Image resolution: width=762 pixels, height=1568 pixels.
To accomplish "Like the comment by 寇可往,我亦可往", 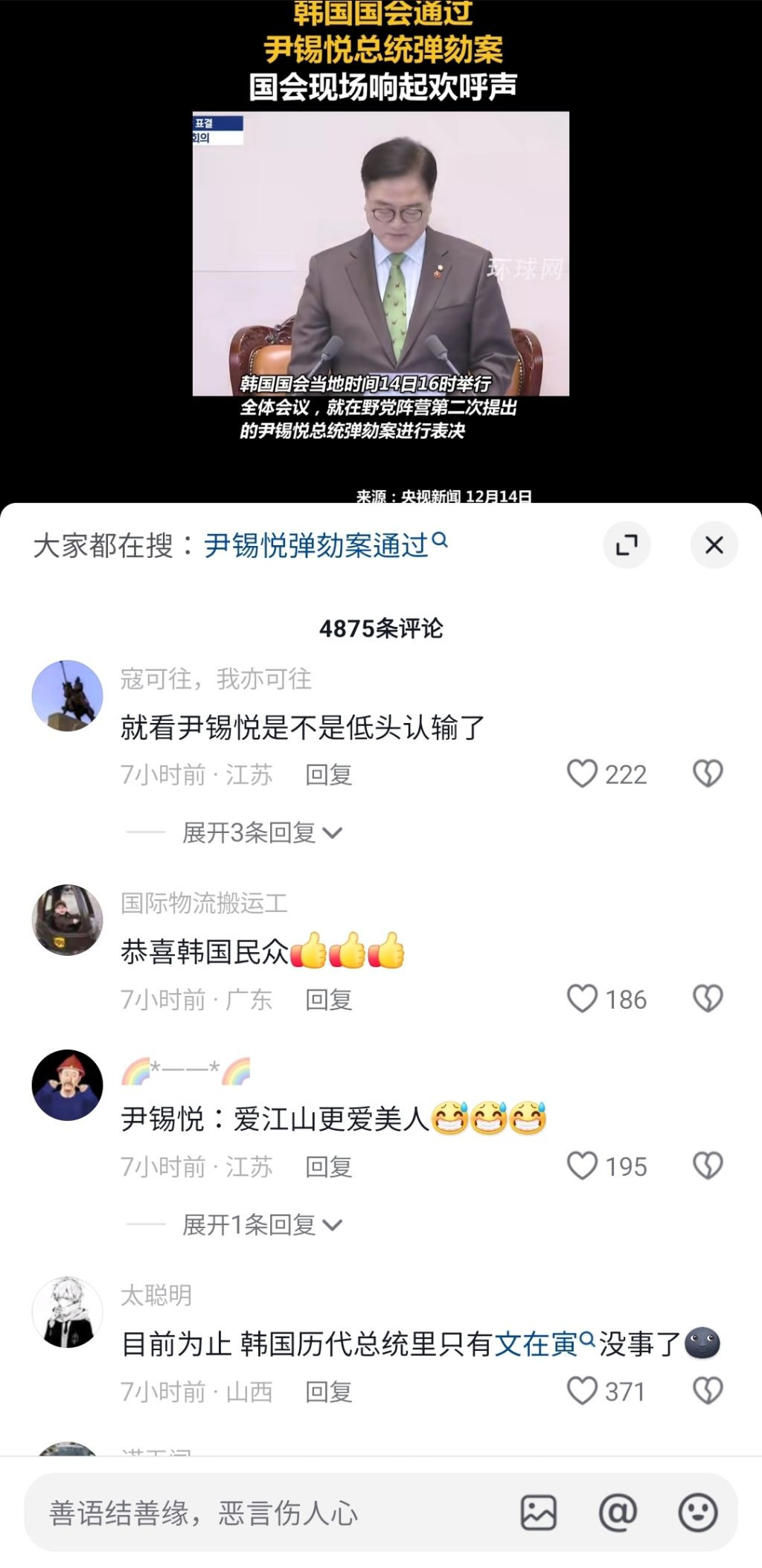I will [582, 774].
